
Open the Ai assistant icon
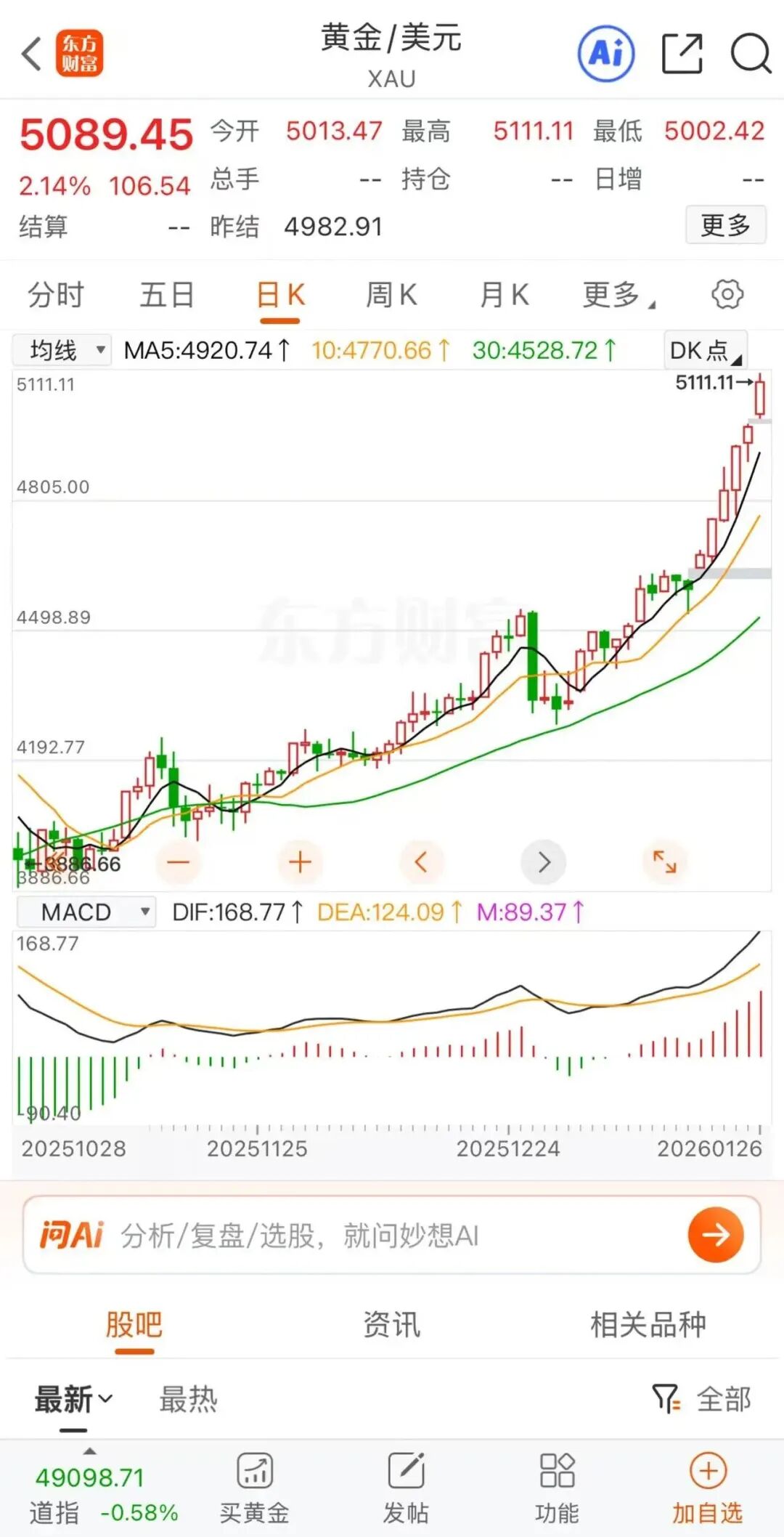pyautogui.click(x=606, y=54)
